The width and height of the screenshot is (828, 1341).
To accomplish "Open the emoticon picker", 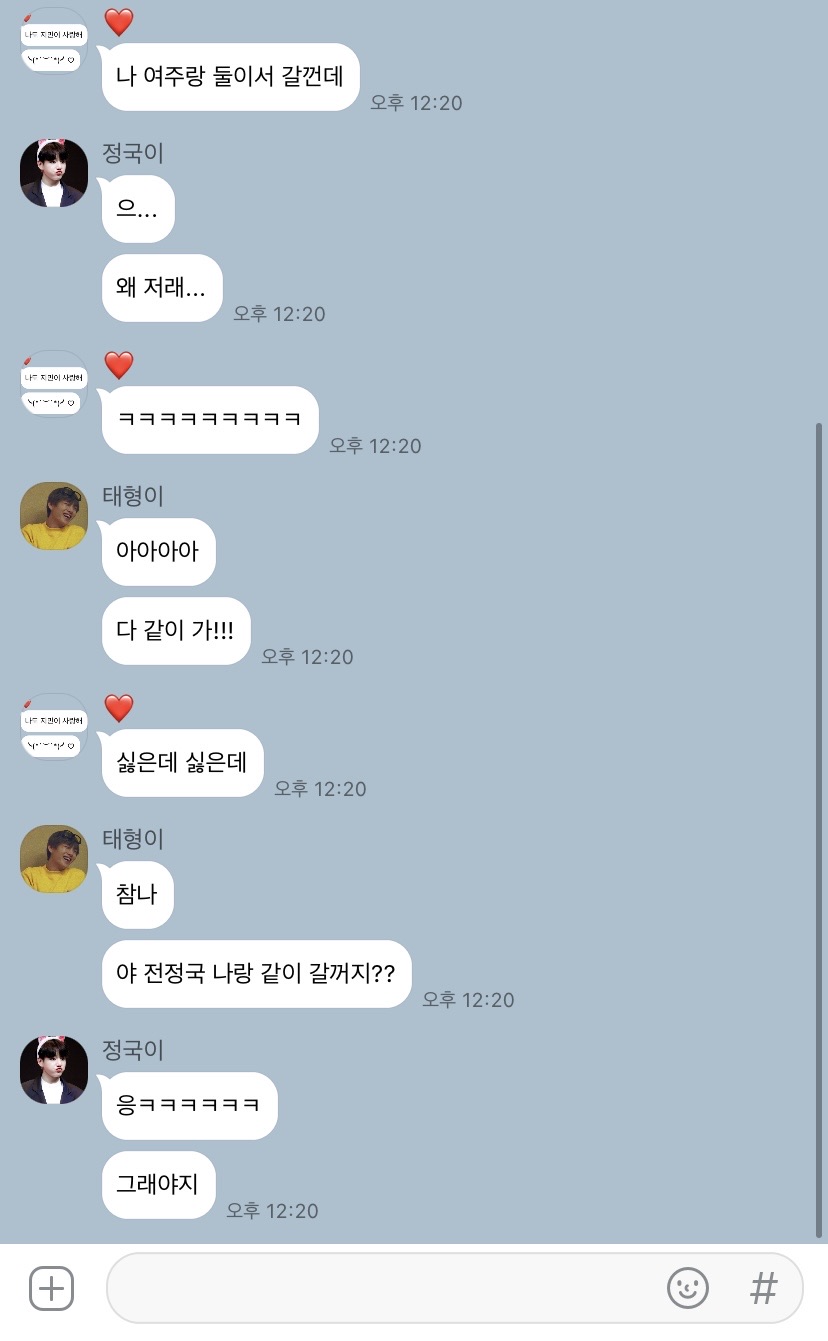I will click(x=687, y=1288).
